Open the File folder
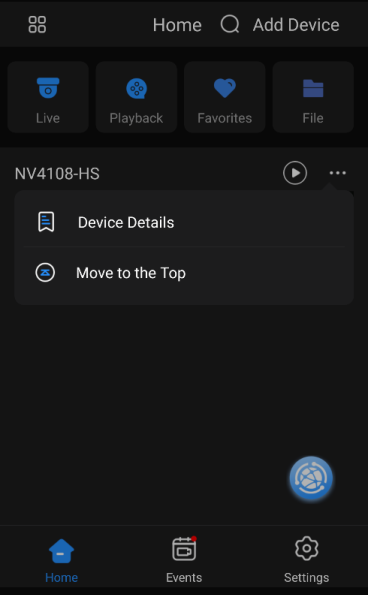The height and width of the screenshot is (595, 368). coord(313,97)
